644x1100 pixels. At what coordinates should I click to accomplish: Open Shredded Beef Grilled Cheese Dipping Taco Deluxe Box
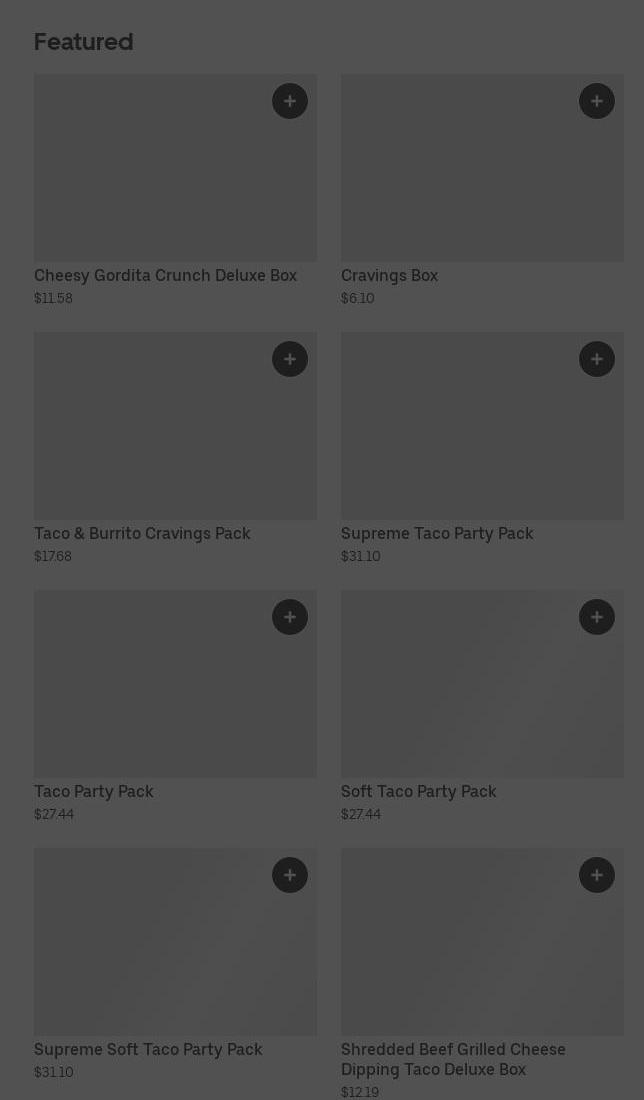coord(453,1059)
